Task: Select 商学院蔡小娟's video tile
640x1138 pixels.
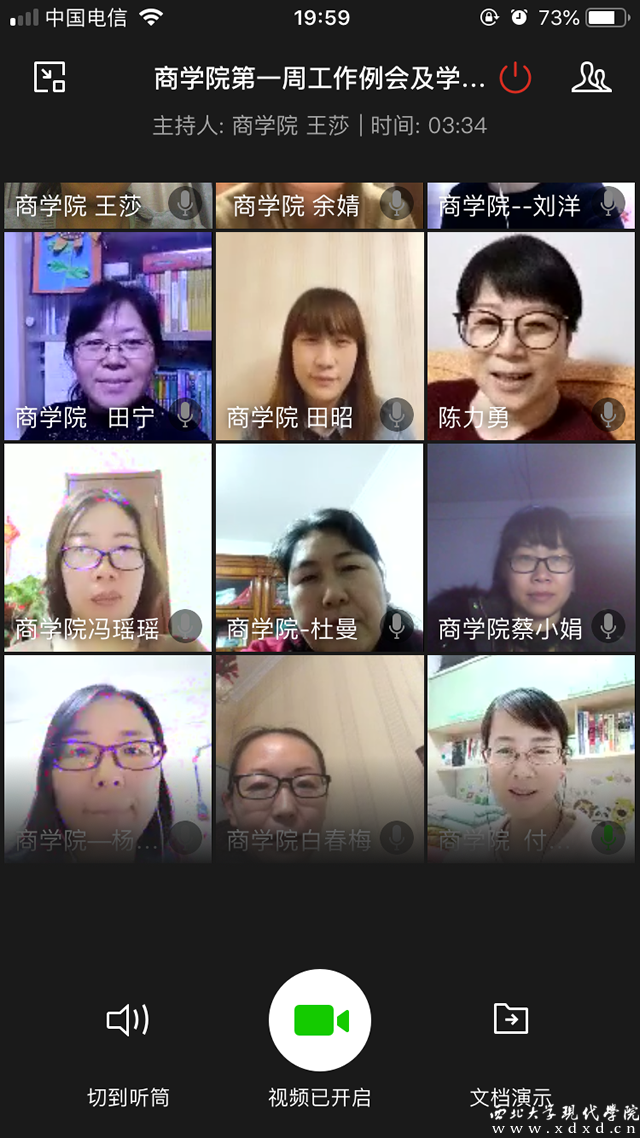Action: [531, 548]
